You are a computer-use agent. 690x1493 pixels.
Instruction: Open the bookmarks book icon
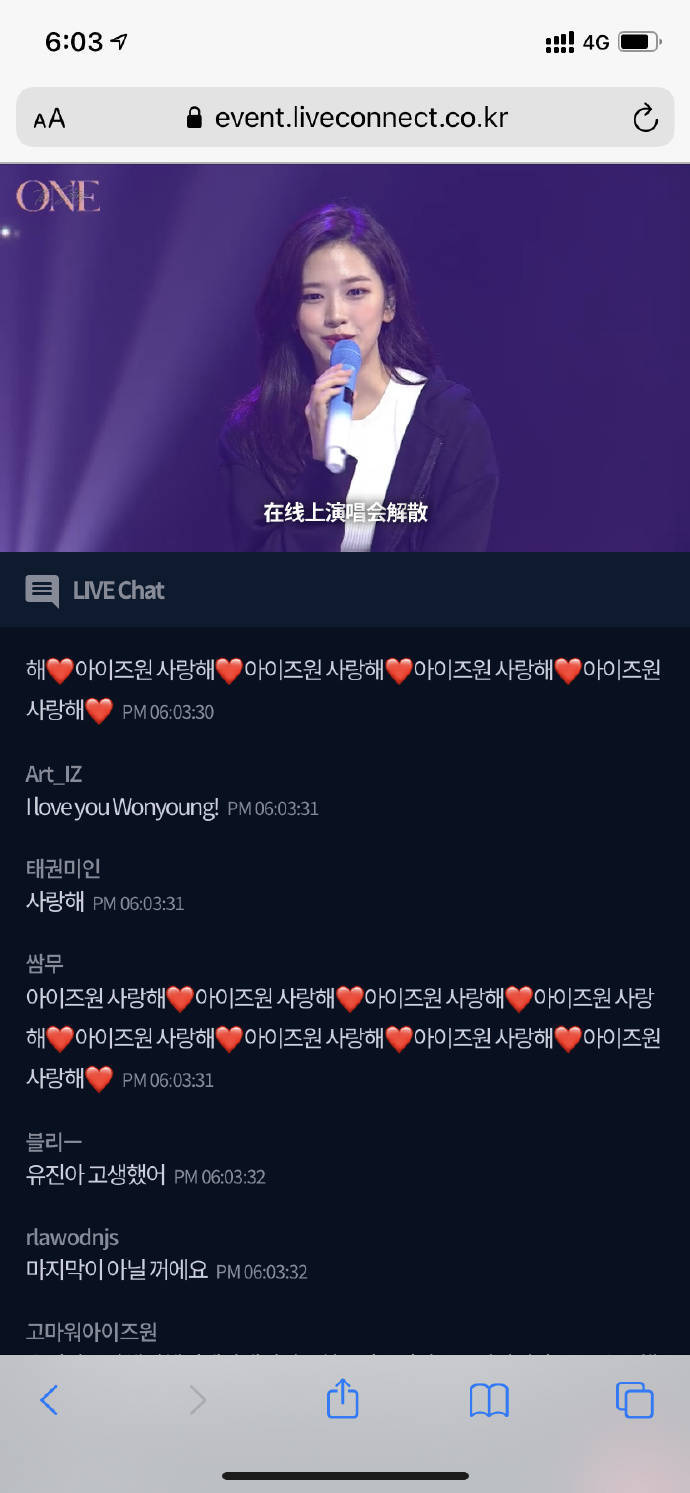[489, 1400]
